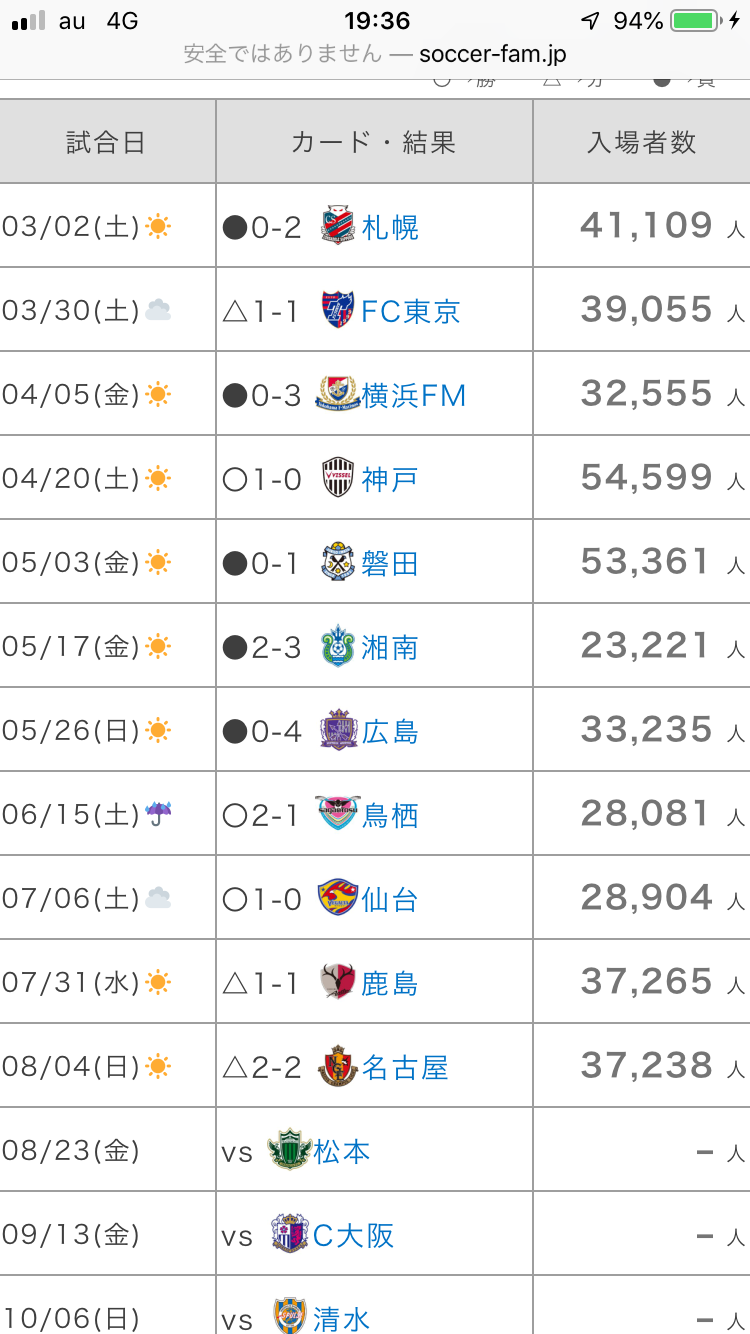This screenshot has width=750, height=1334.
Task: Open the FC東京 team link
Action: click(411, 312)
